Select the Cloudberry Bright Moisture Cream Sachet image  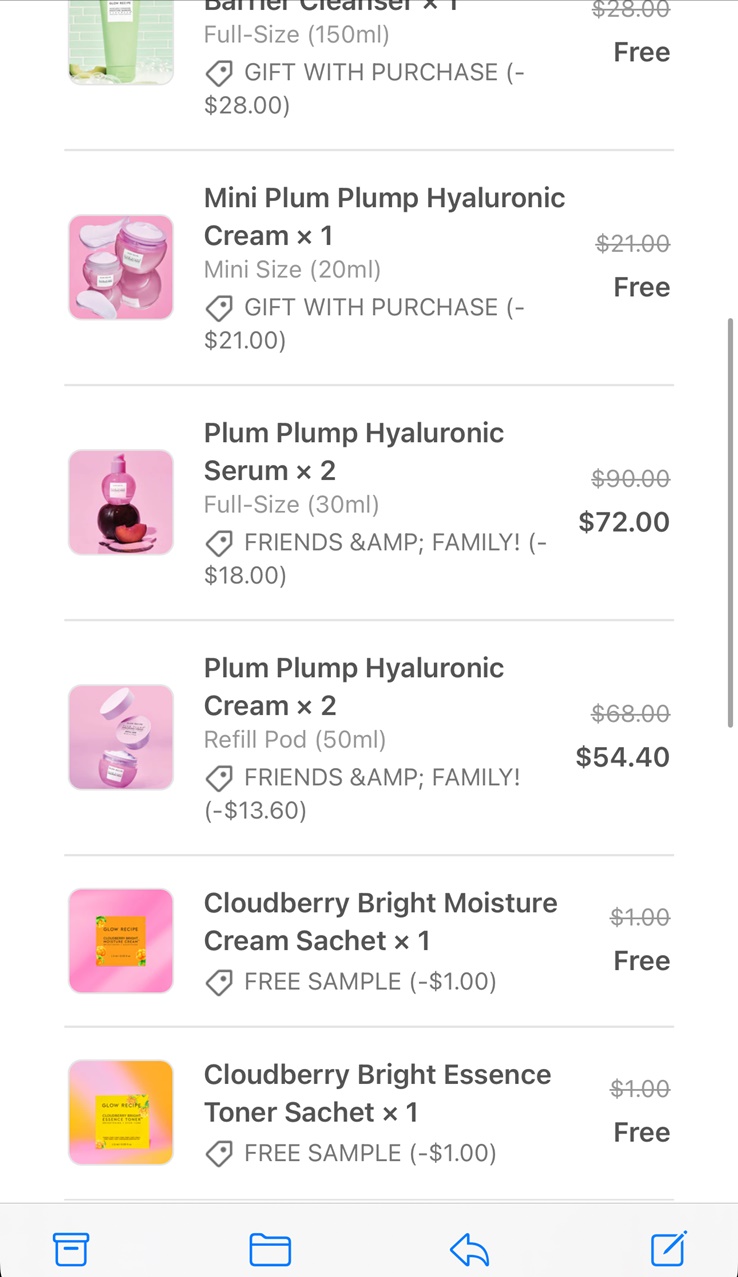tap(120, 940)
